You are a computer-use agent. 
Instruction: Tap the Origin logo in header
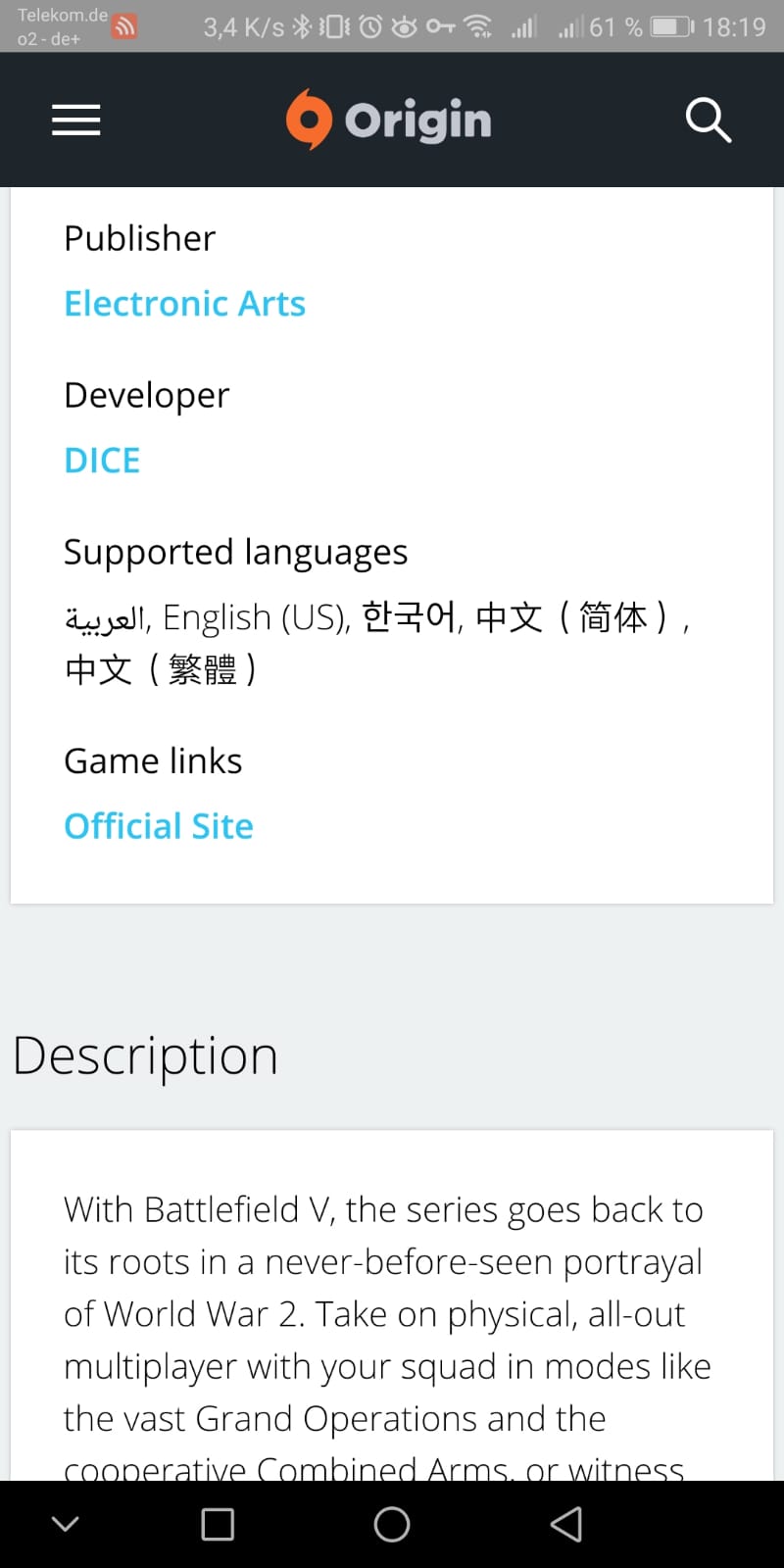389,120
